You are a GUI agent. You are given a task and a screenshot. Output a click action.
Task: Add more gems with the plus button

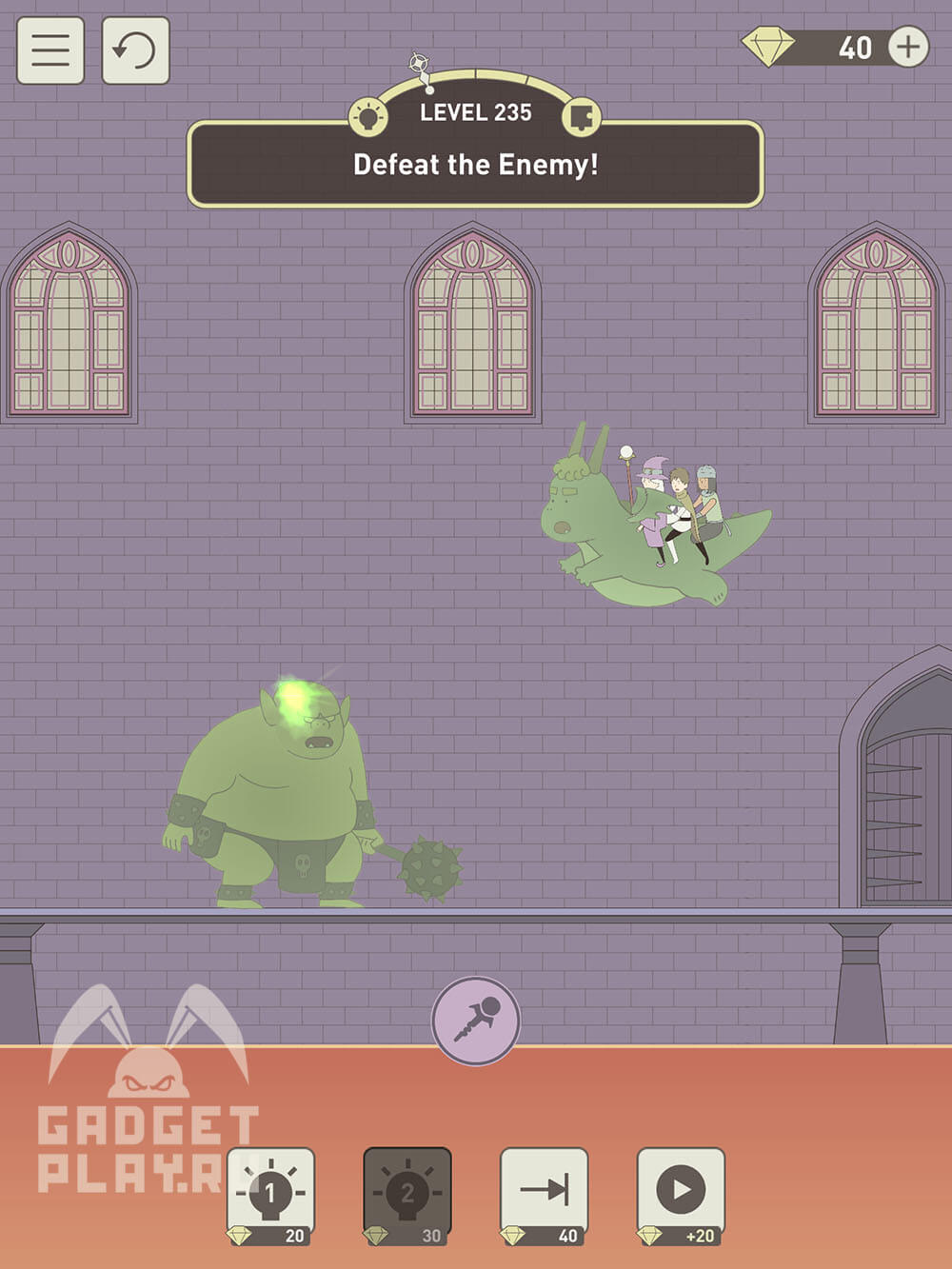tap(908, 47)
